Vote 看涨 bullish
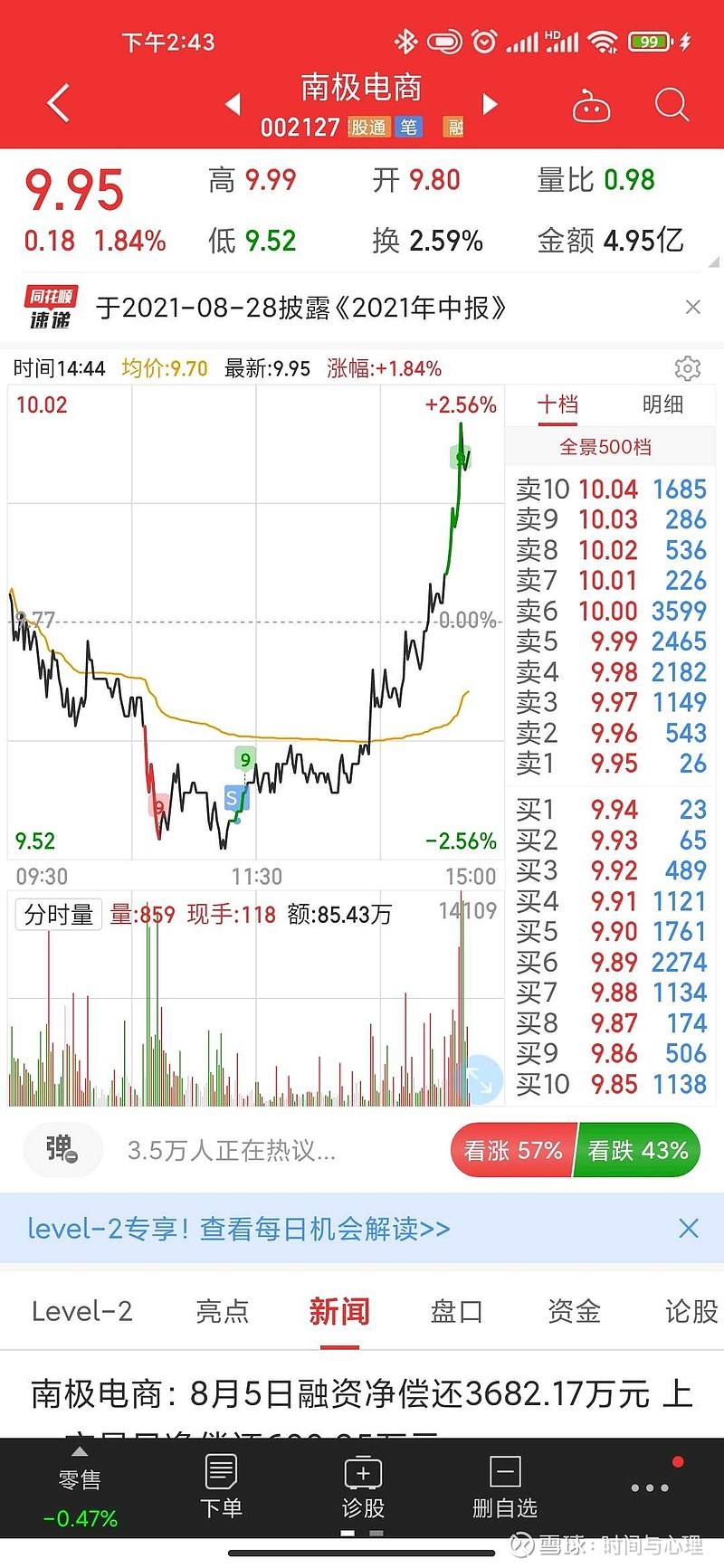This screenshot has height=1568, width=724. coord(512,1151)
